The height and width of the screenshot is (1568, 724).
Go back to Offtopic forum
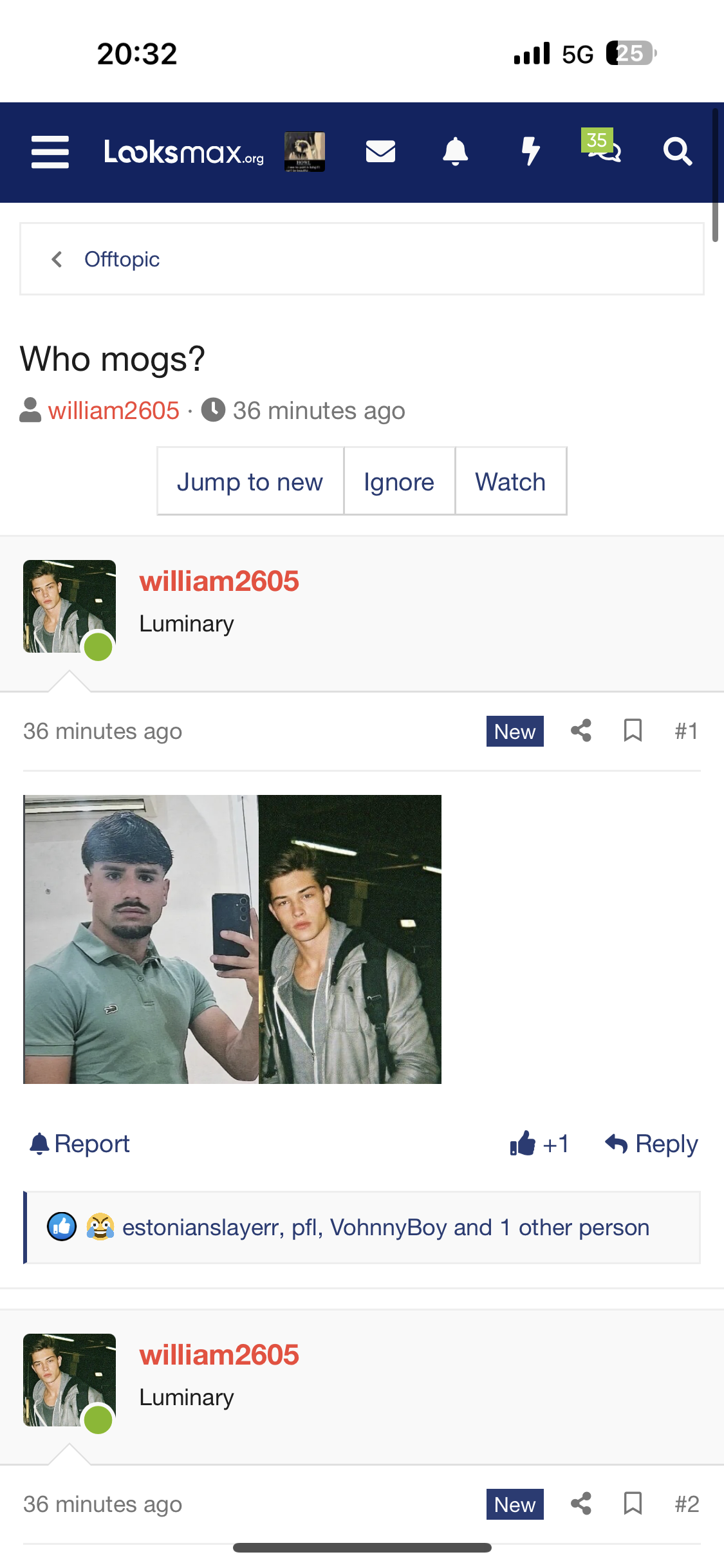(122, 259)
